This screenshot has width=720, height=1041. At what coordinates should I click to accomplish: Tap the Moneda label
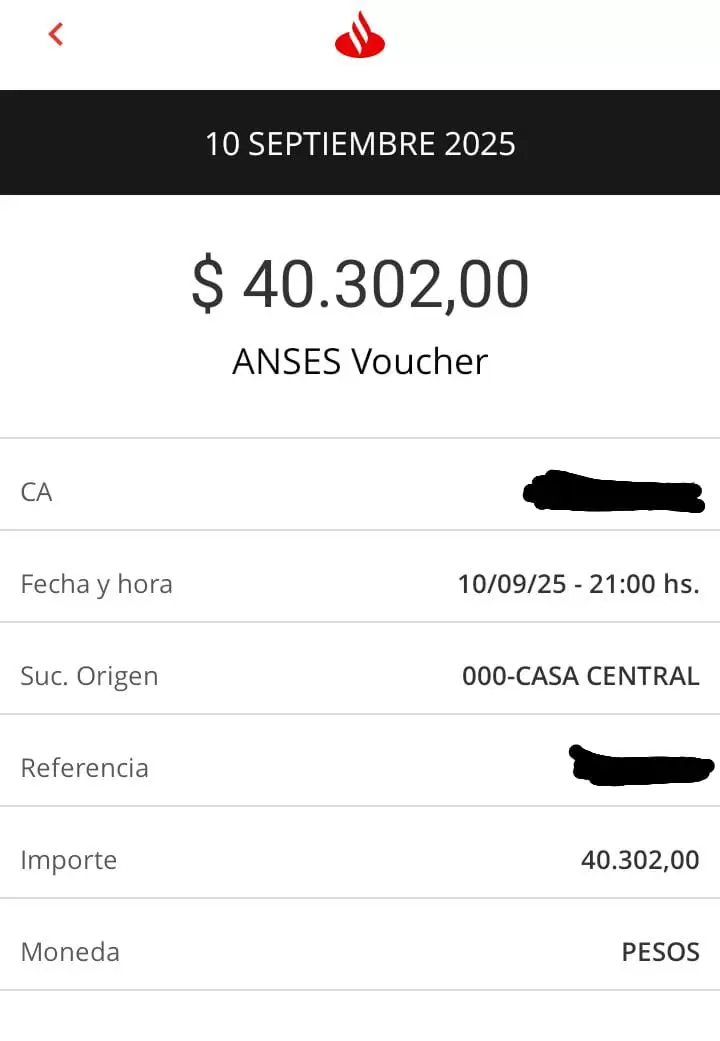[69, 951]
